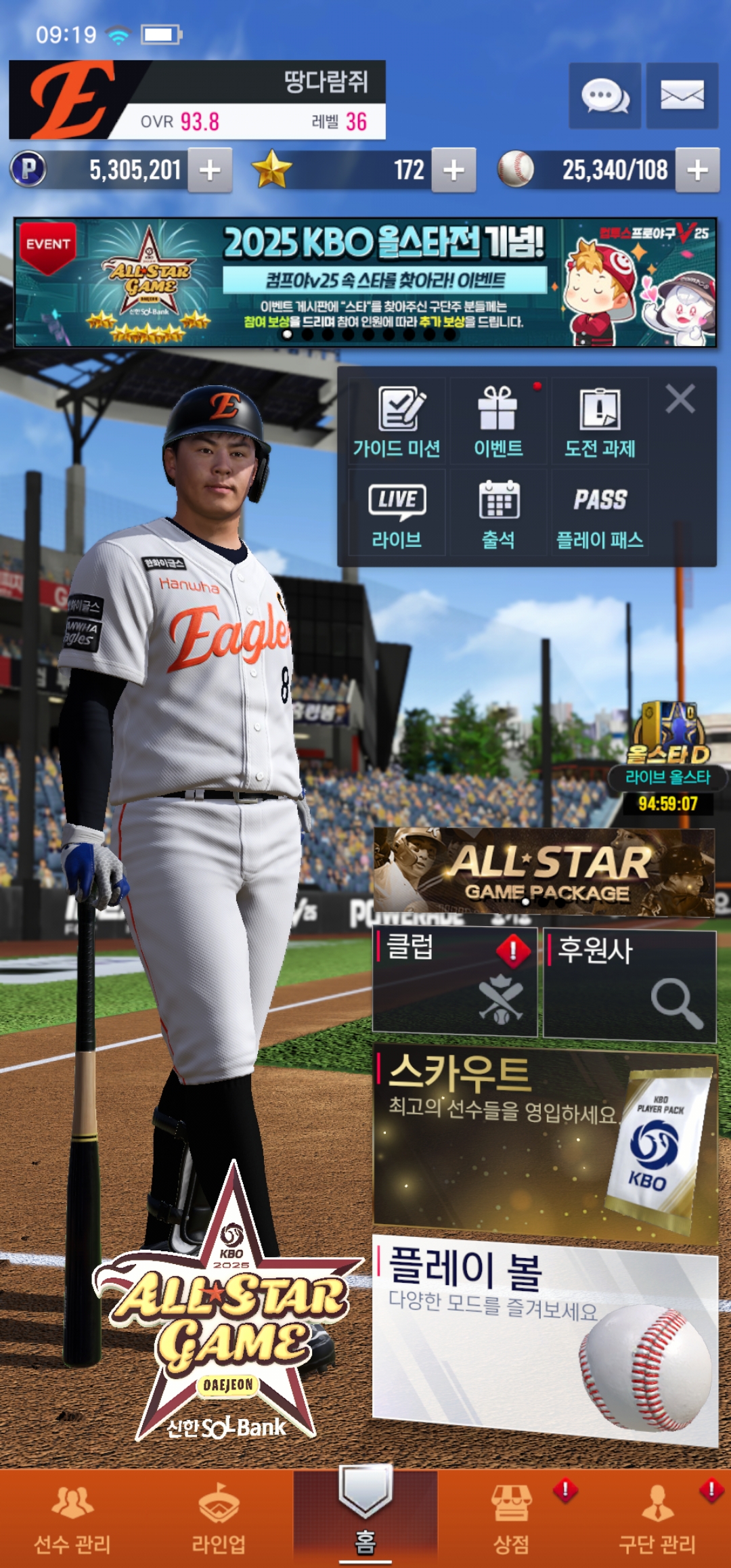731x1568 pixels.
Task: Open the All-Star Game Package banner
Action: (x=544, y=873)
